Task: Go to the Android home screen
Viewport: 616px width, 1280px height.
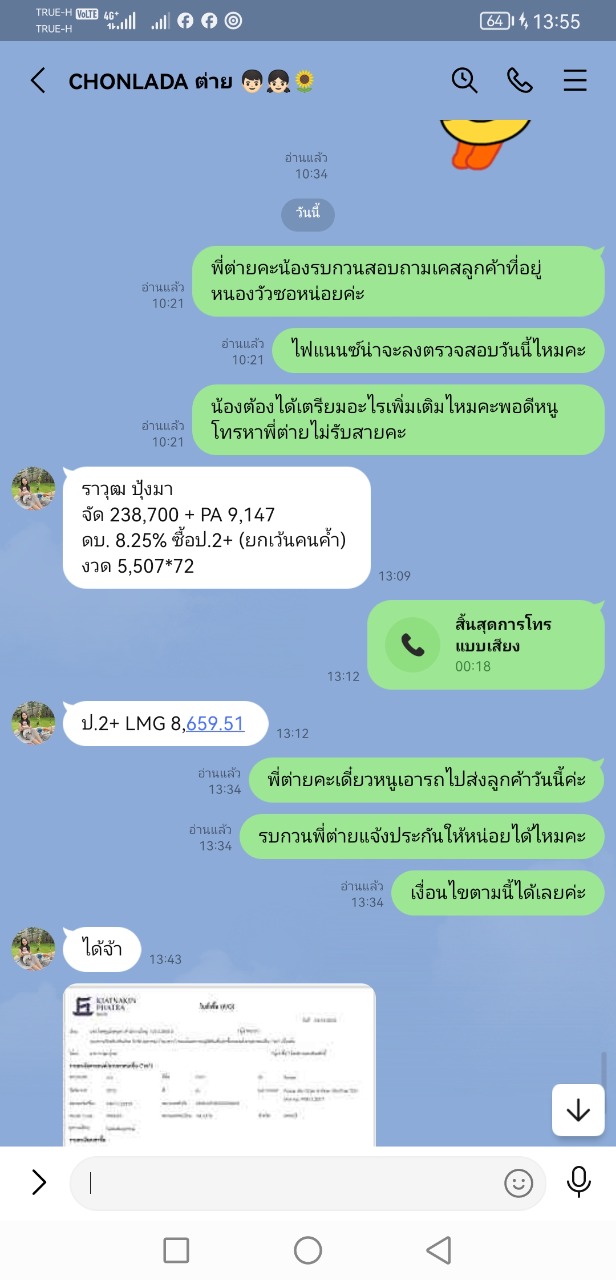Action: click(x=308, y=1250)
